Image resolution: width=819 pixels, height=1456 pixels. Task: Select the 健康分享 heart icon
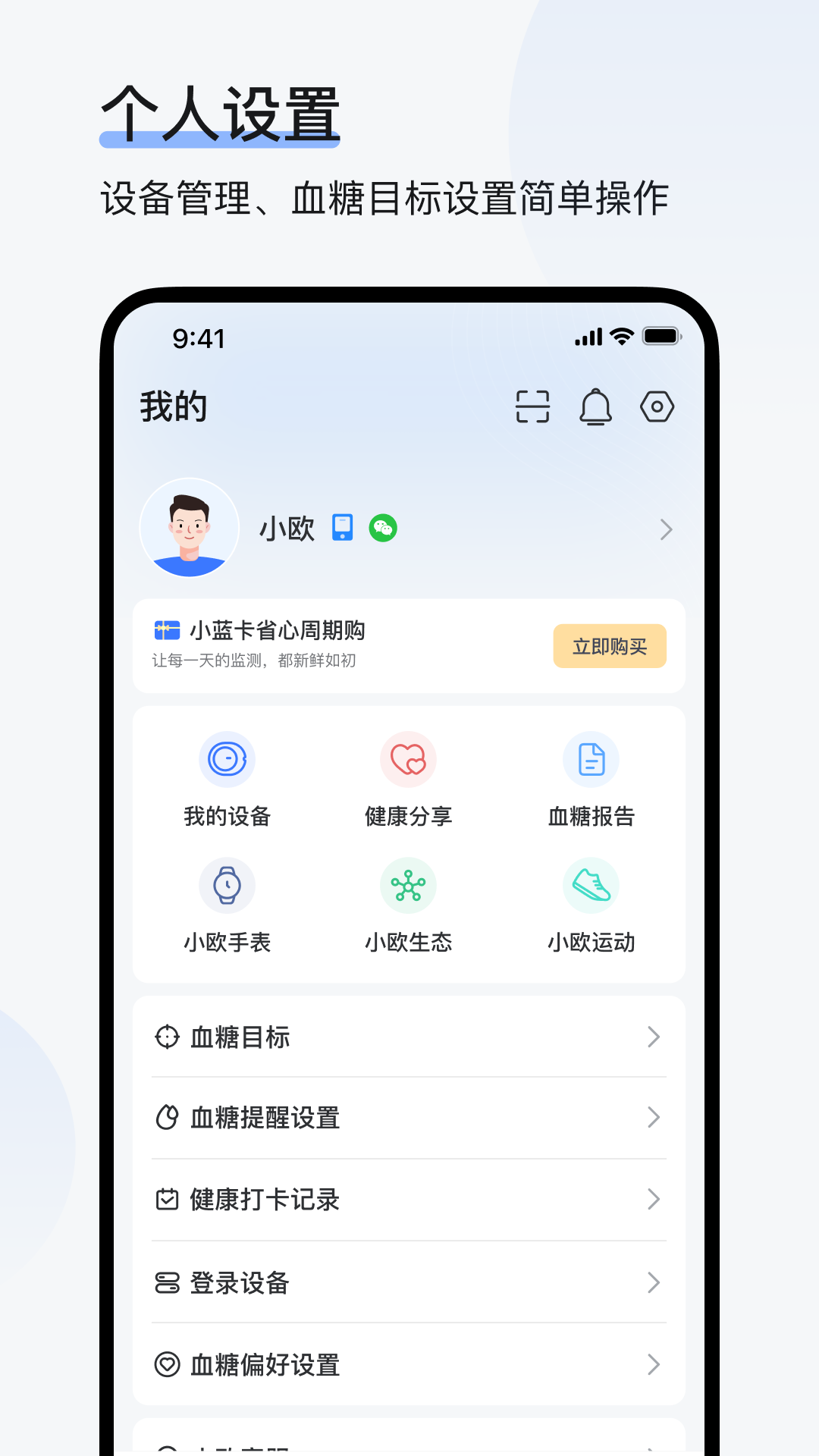pyautogui.click(x=409, y=759)
